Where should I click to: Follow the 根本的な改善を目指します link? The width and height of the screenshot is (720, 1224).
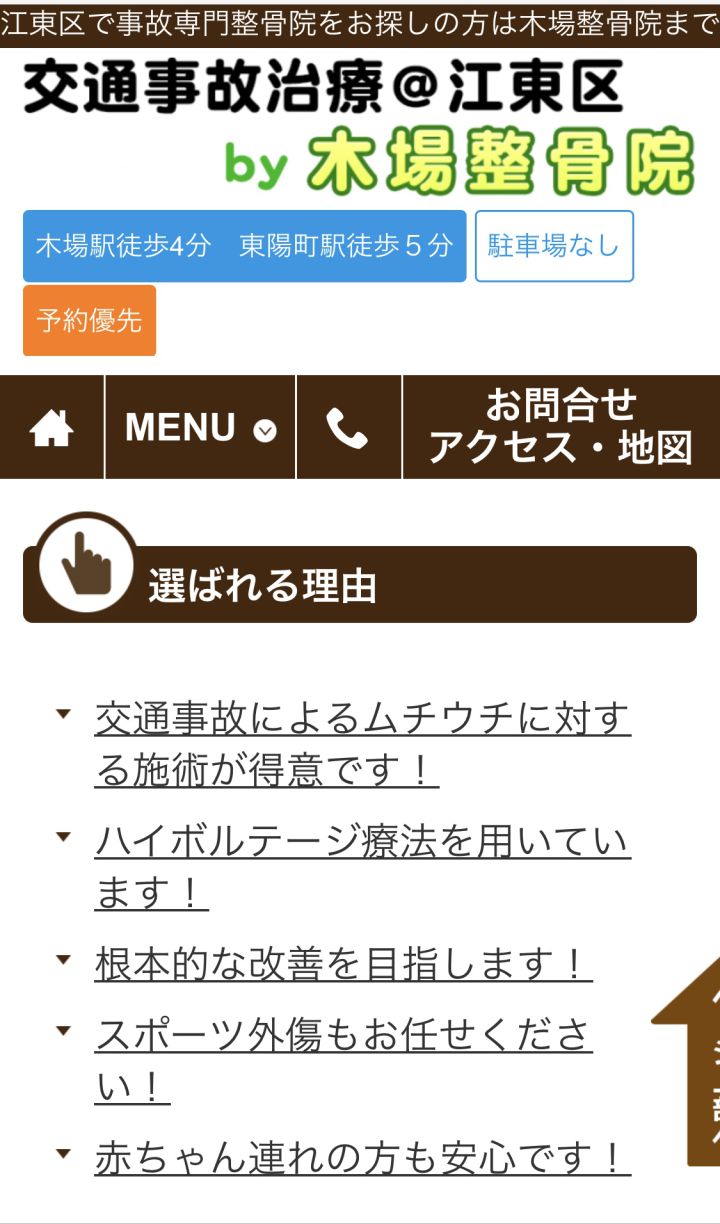pos(343,964)
